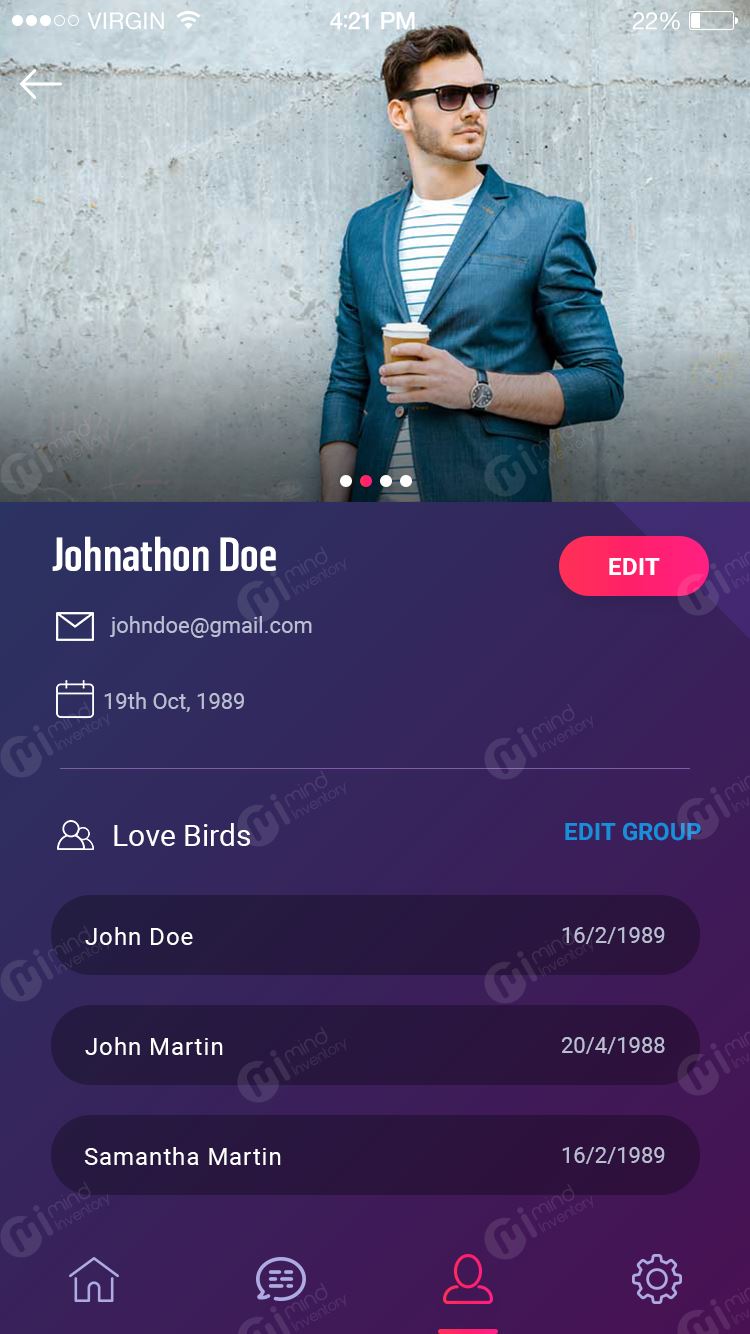The height and width of the screenshot is (1334, 750).
Task: Open the chat messages tab
Action: click(x=281, y=1279)
